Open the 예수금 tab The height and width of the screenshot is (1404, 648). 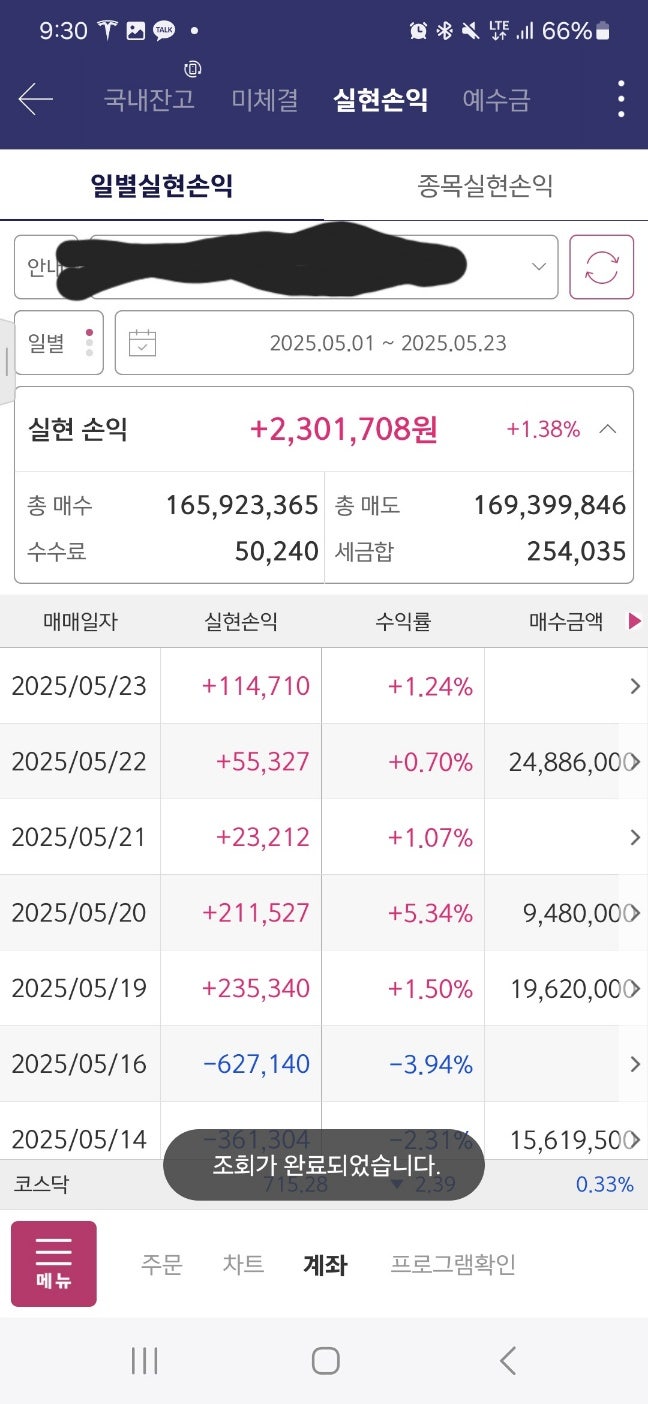tap(496, 100)
